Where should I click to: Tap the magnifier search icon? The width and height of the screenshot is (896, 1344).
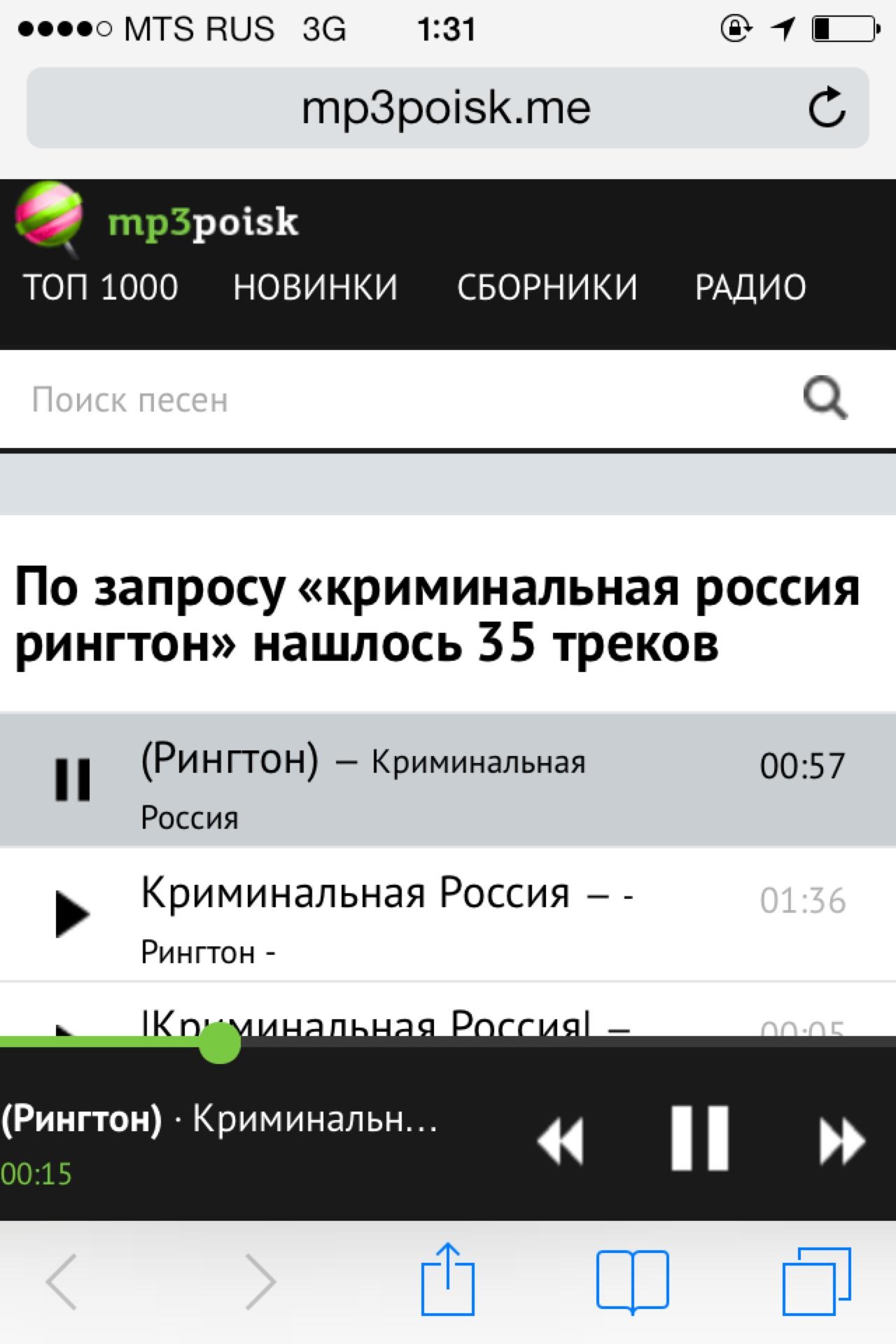[825, 399]
